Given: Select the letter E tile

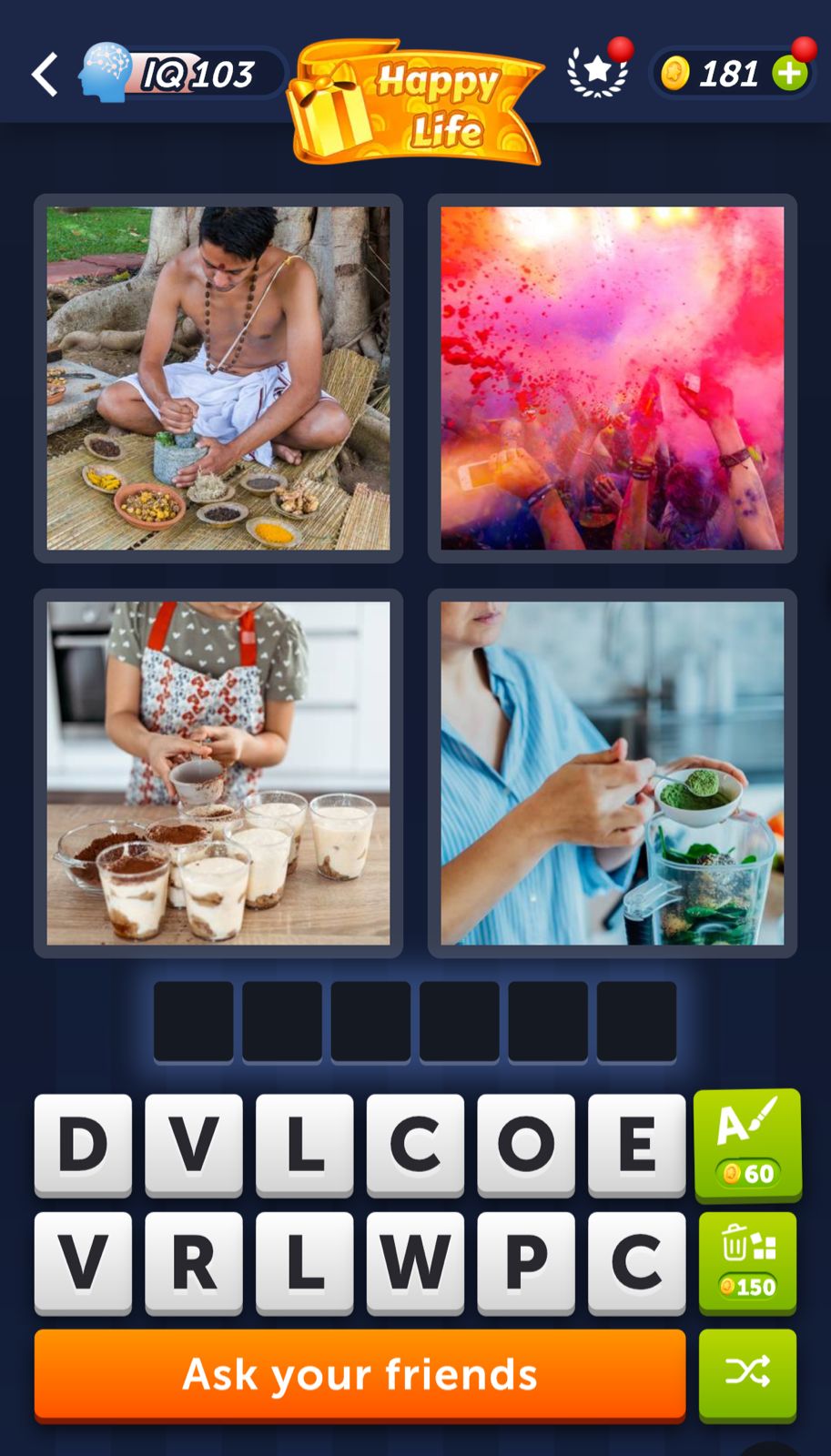Looking at the screenshot, I should 636,1144.
